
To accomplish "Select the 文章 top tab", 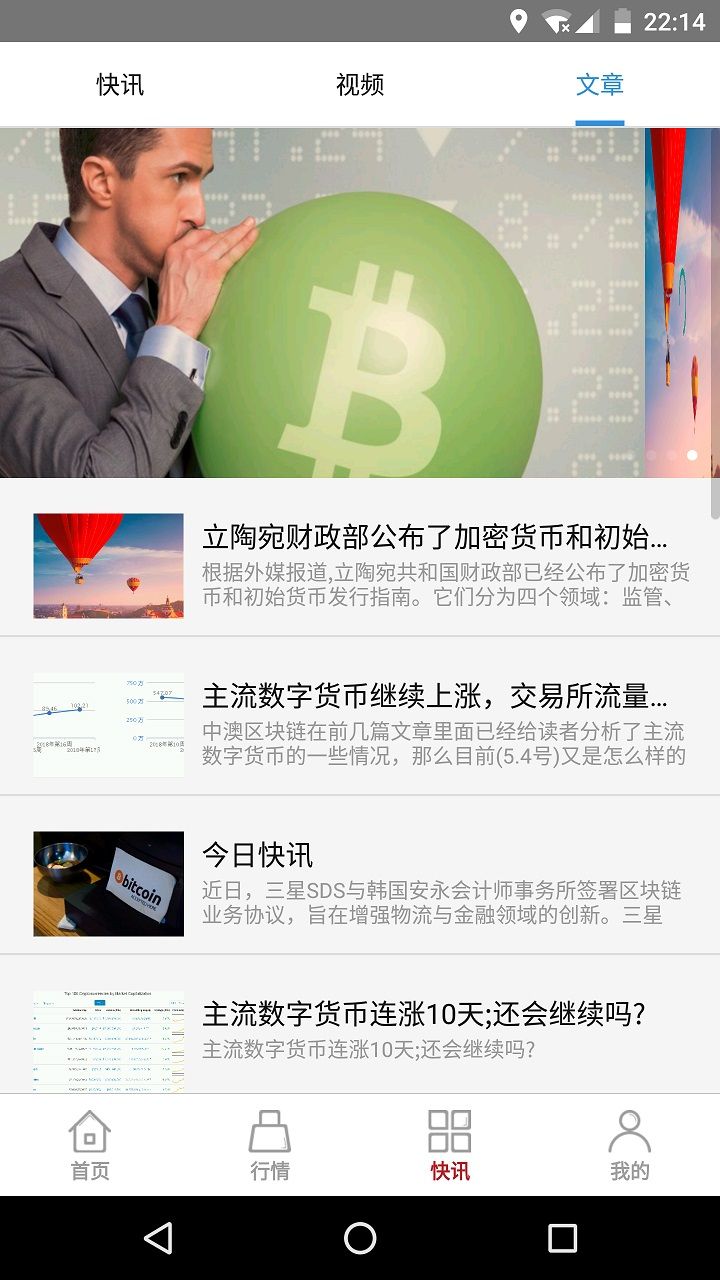I will click(600, 85).
